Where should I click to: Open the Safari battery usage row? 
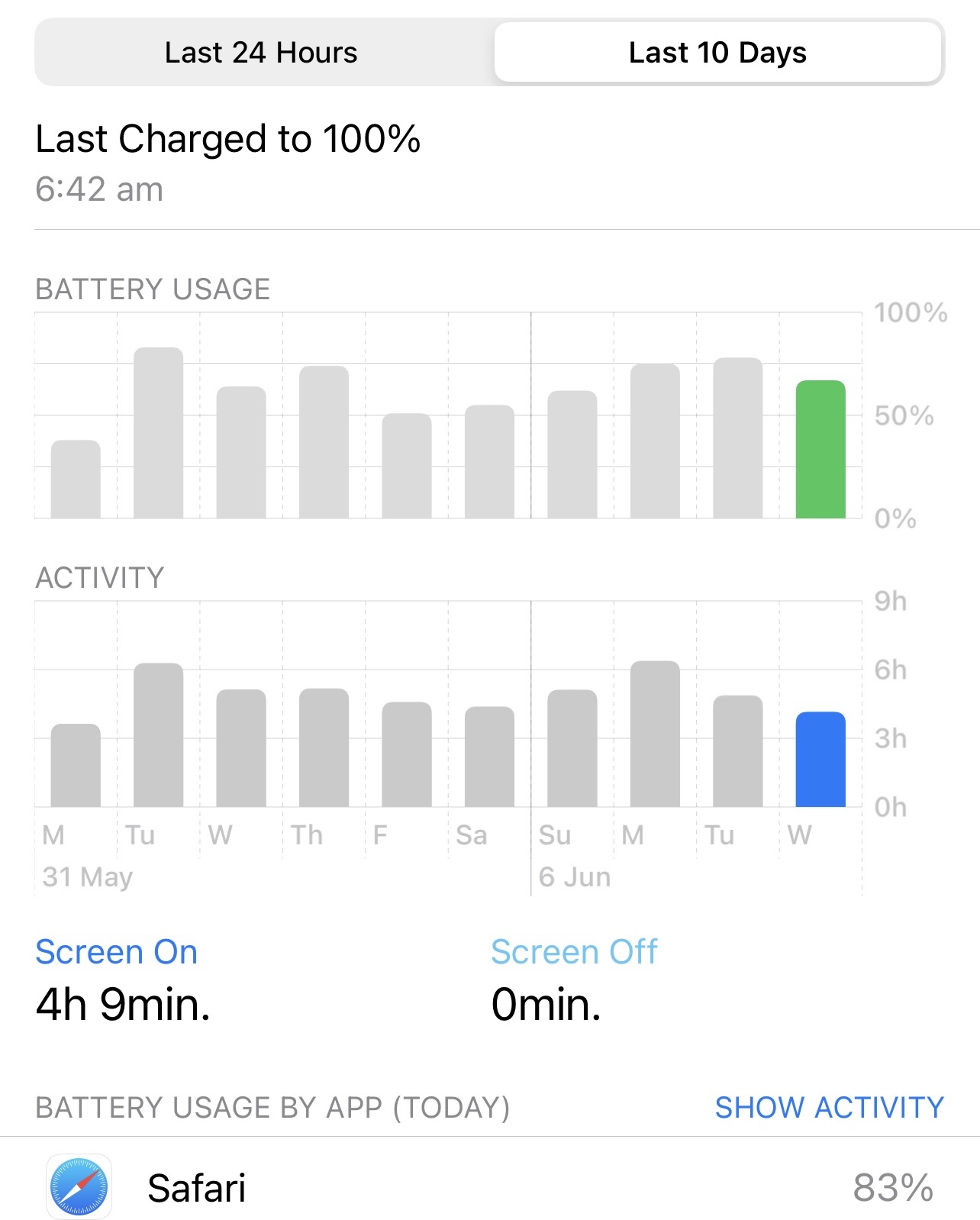(x=488, y=1187)
